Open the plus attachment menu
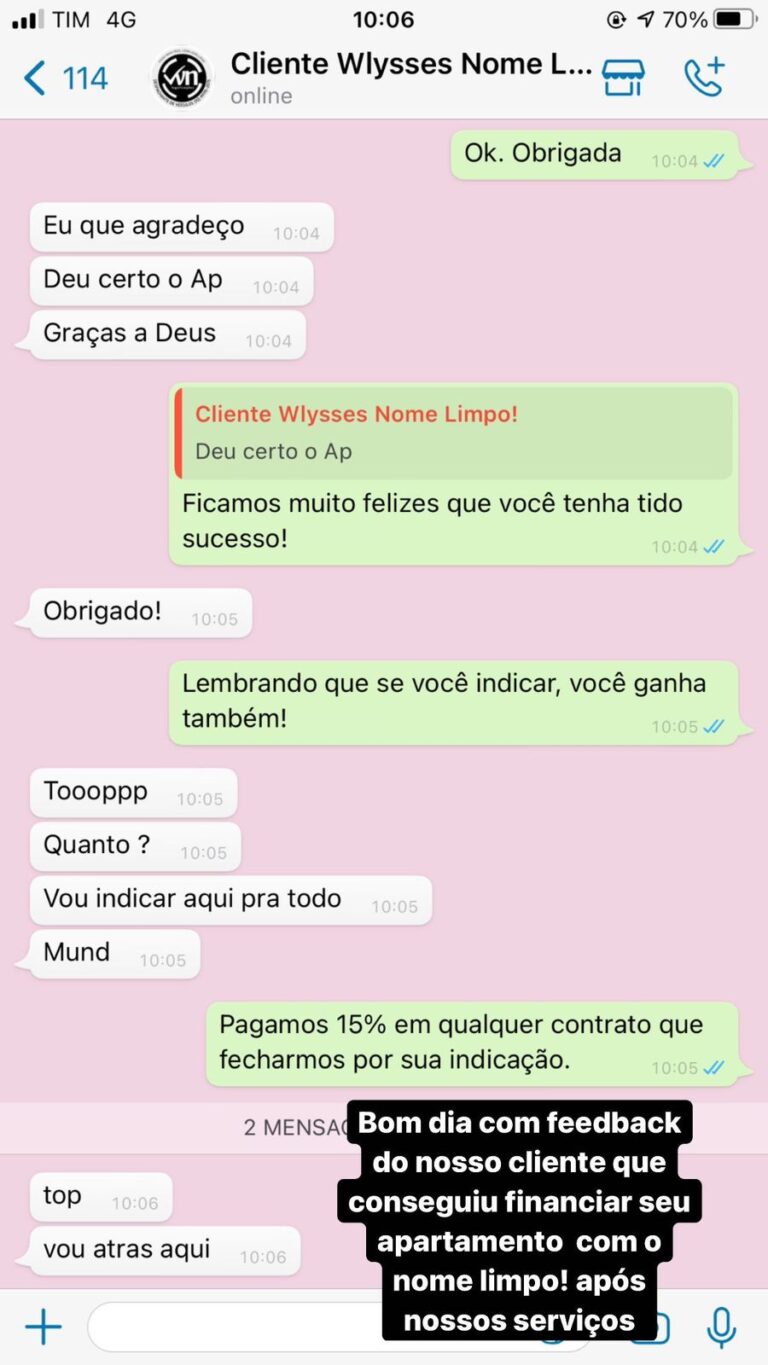Viewport: 768px width, 1365px height. click(43, 1327)
